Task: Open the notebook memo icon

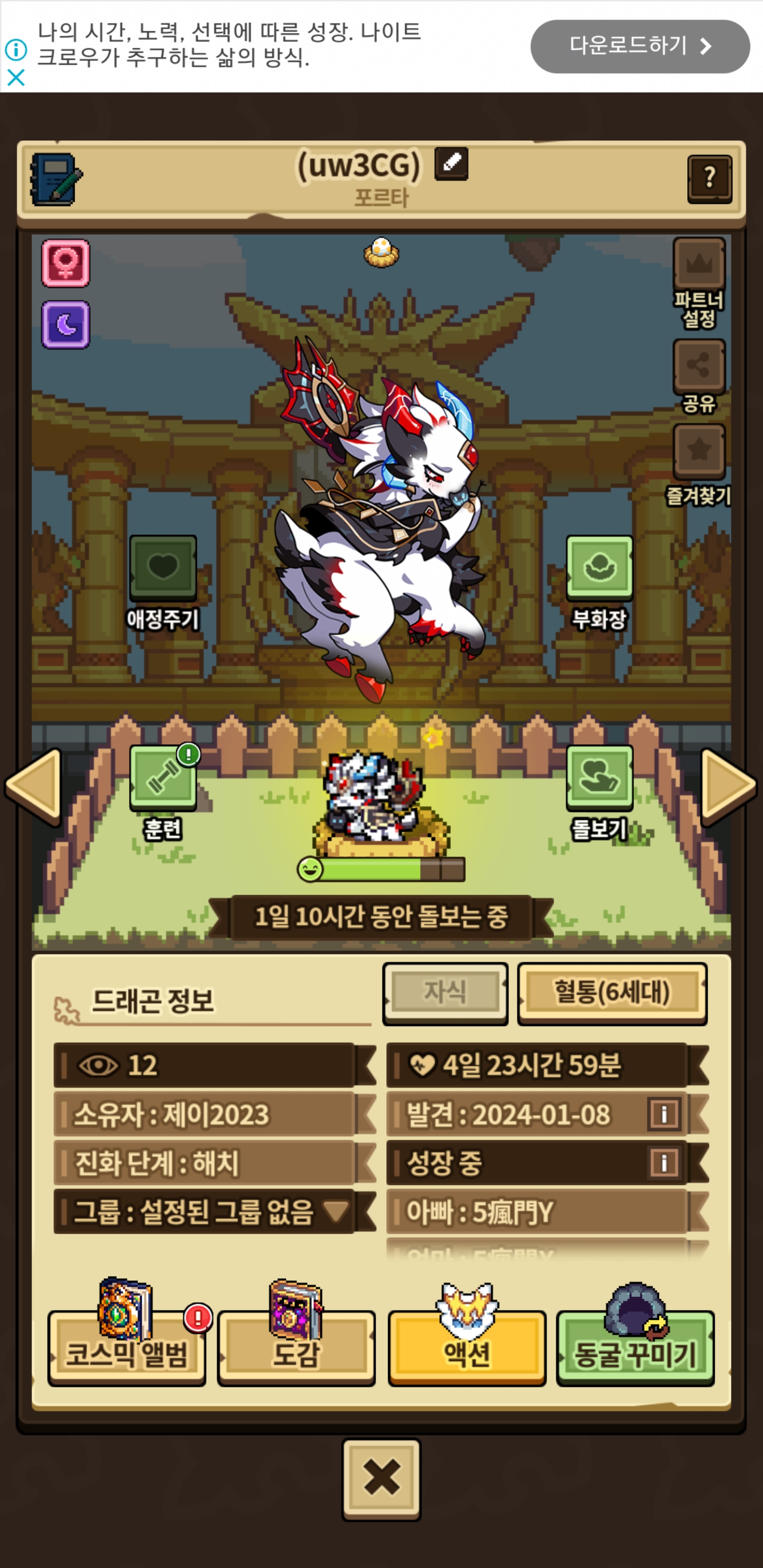Action: pyautogui.click(x=56, y=179)
